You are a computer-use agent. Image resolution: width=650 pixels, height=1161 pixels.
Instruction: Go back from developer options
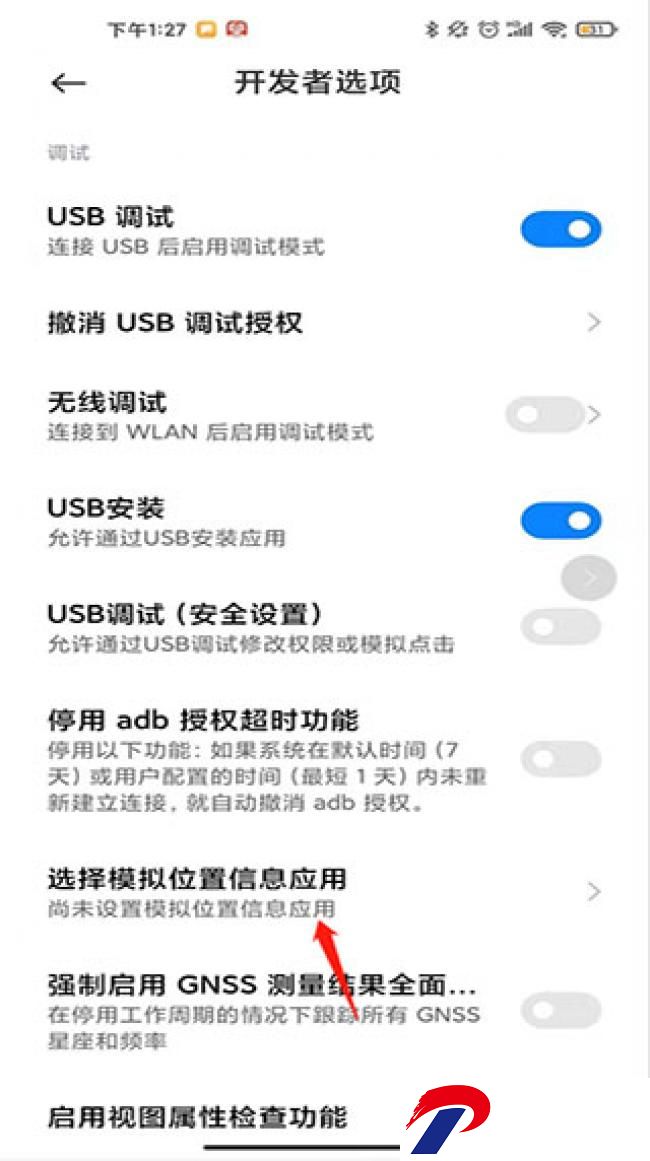pyautogui.click(x=68, y=83)
